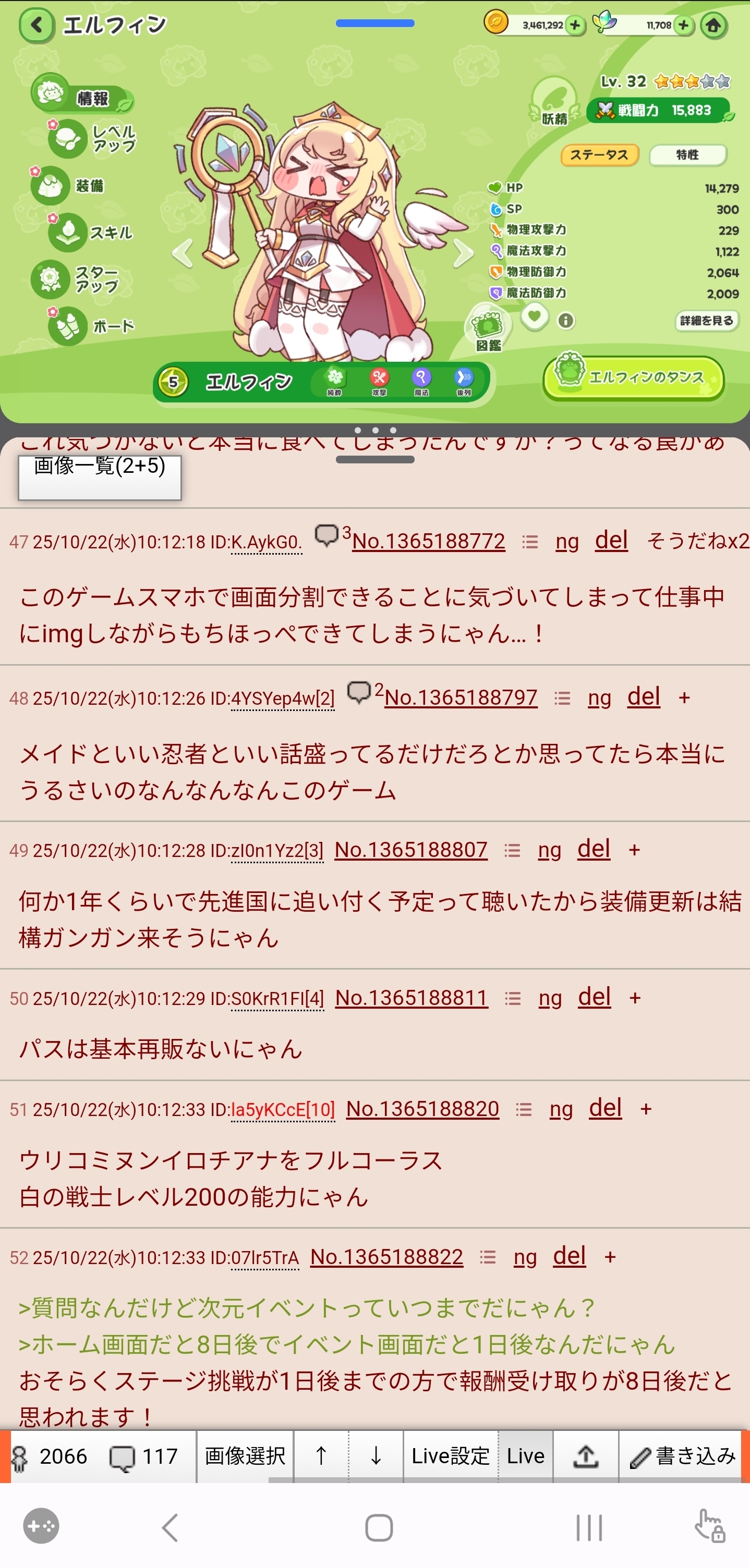The width and height of the screenshot is (750, 1568).
Task: Open the エルフィンのタンス wardrobe
Action: (633, 378)
